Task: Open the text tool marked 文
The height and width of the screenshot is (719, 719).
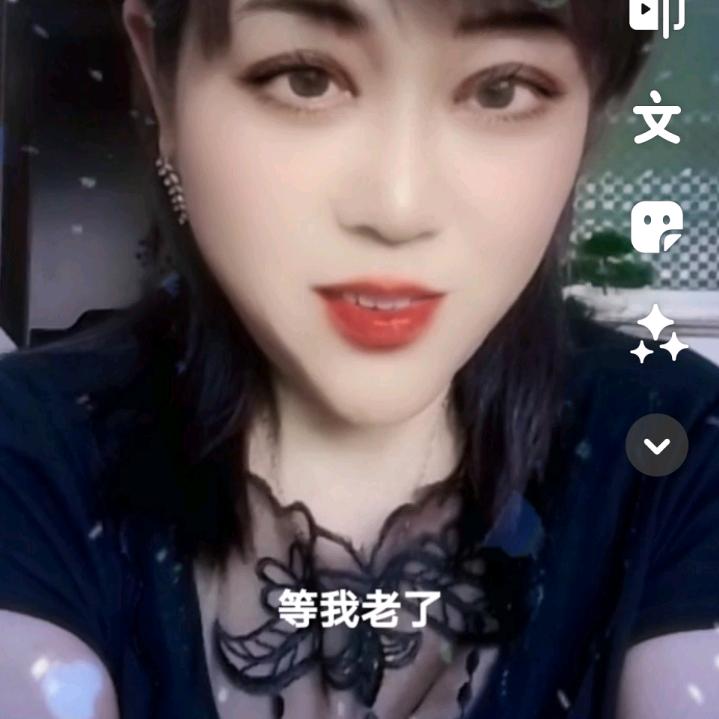Action: 657,121
